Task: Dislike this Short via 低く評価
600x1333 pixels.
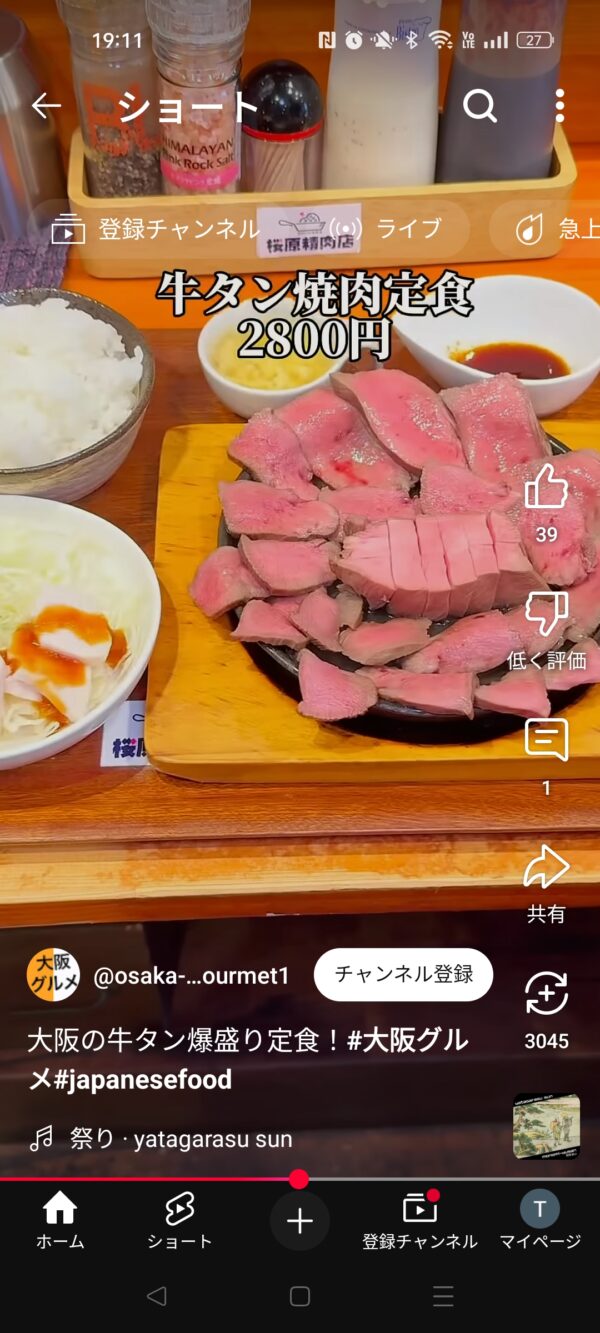Action: tap(546, 616)
